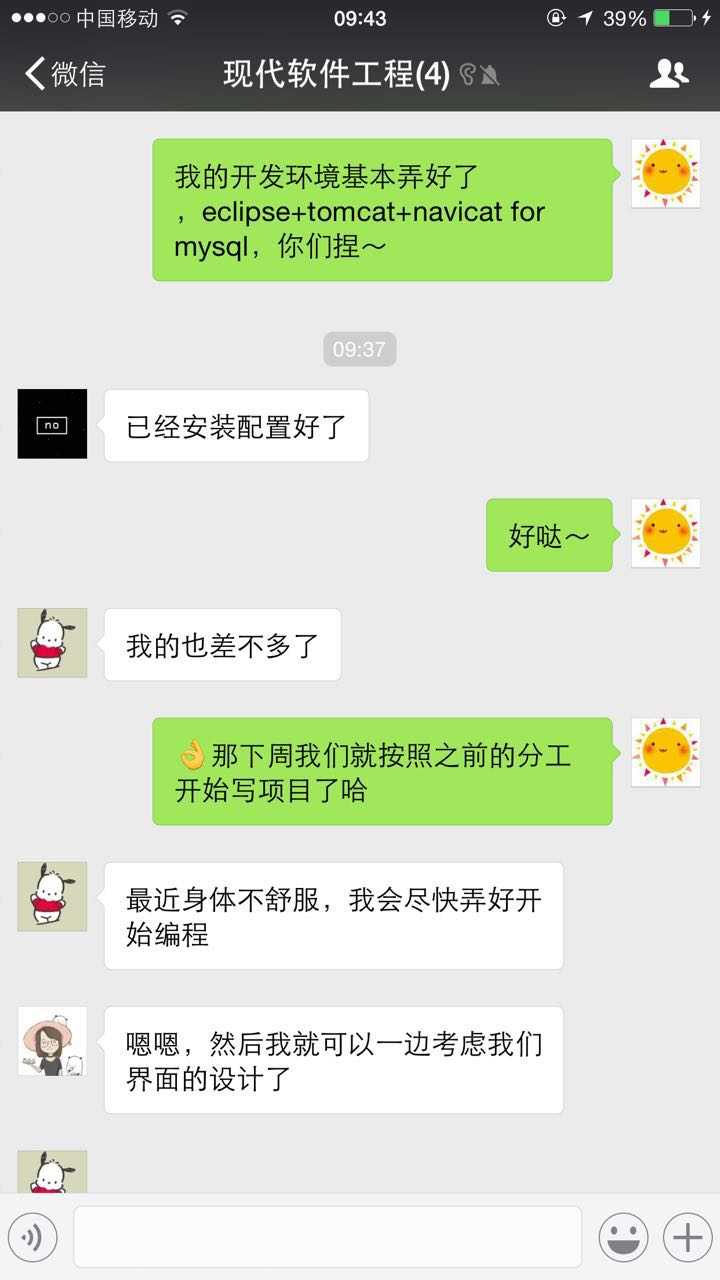Open the plus attachment menu
720x1280 pixels.
687,1238
